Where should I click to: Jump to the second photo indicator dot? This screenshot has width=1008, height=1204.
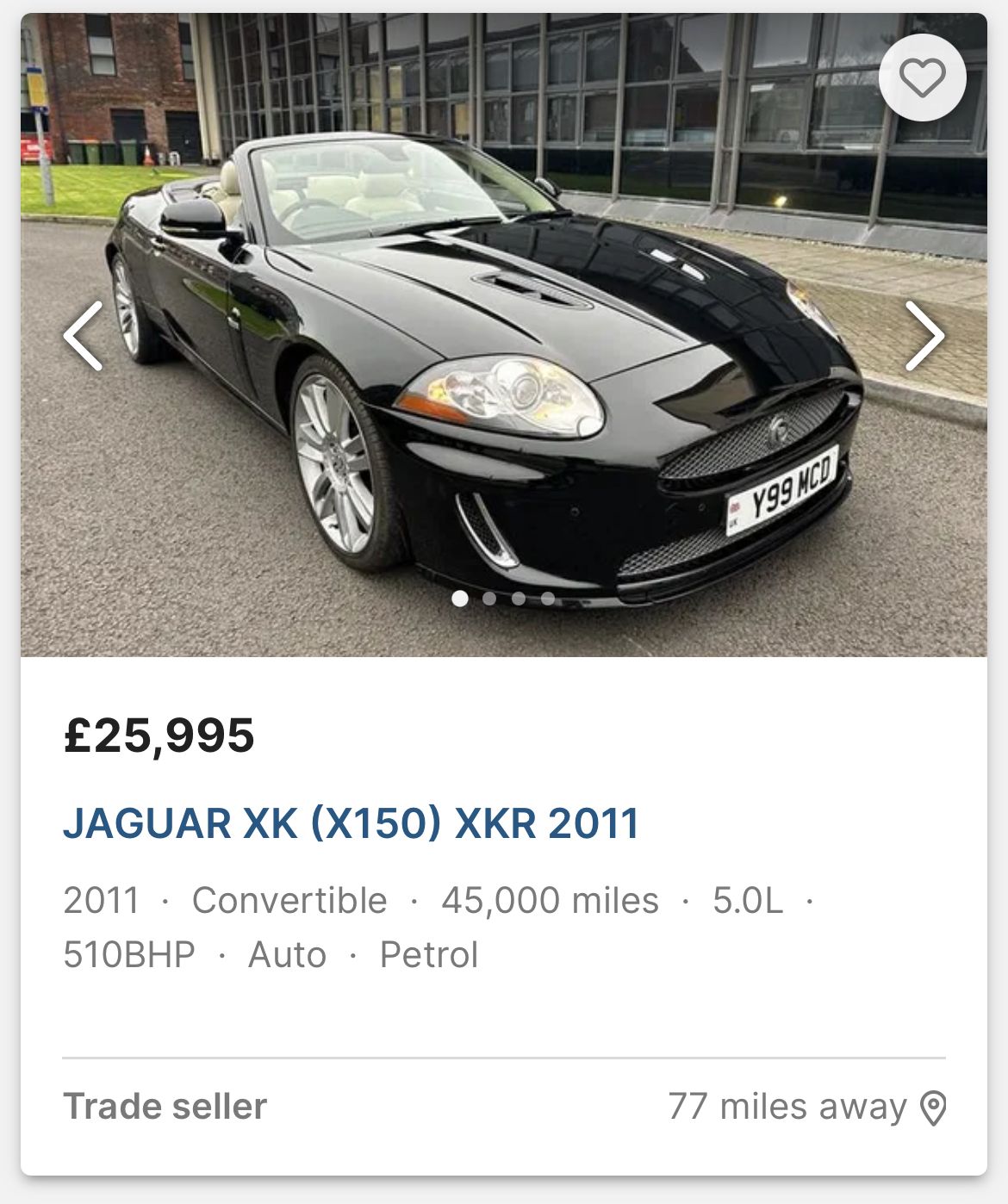click(489, 599)
